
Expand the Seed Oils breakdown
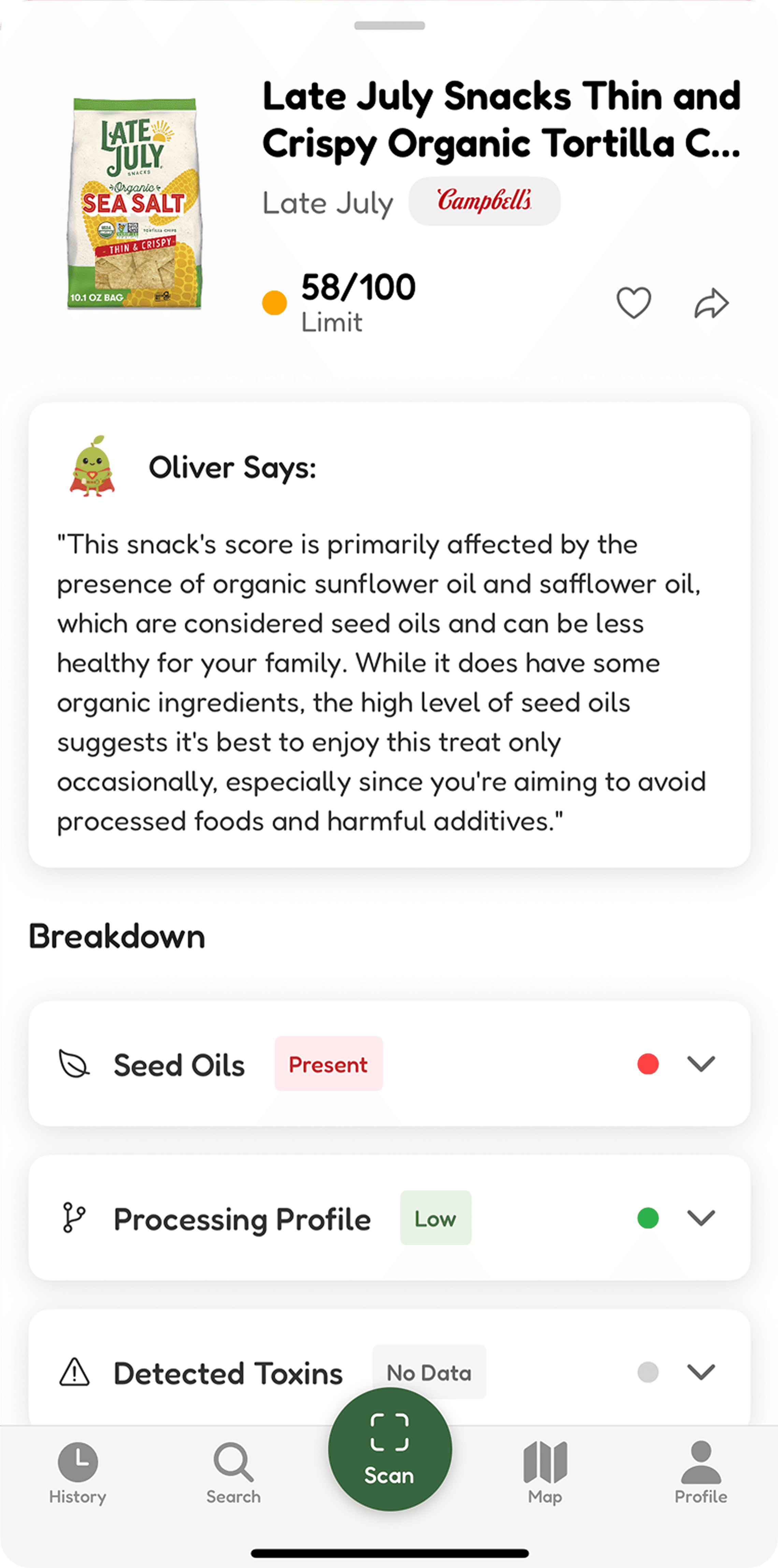pos(700,1063)
